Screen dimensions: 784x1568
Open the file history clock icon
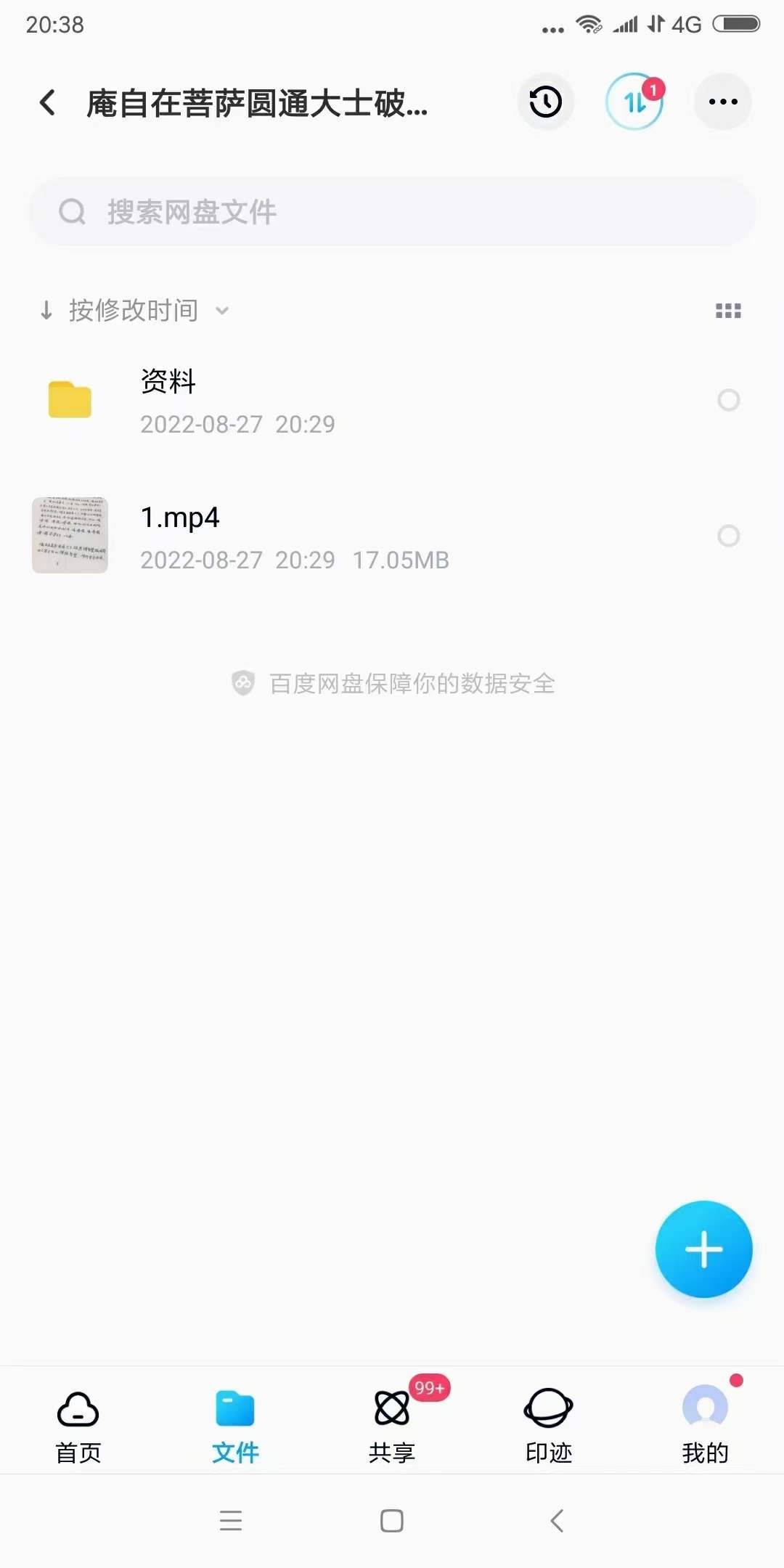(545, 102)
